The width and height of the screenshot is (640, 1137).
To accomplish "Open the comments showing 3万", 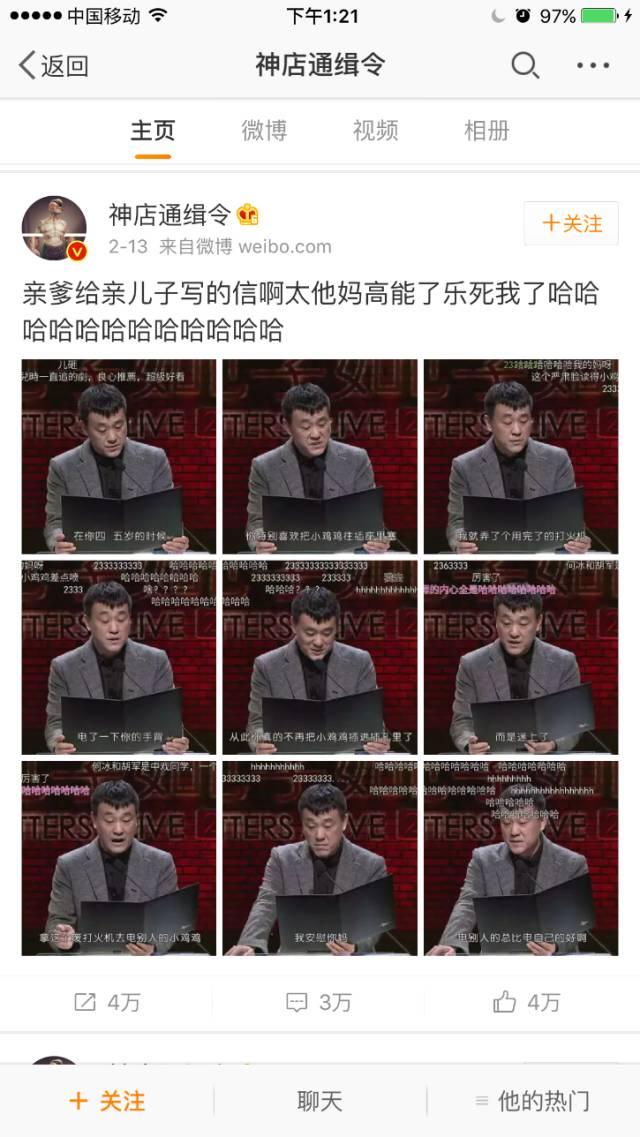I will tap(319, 1002).
